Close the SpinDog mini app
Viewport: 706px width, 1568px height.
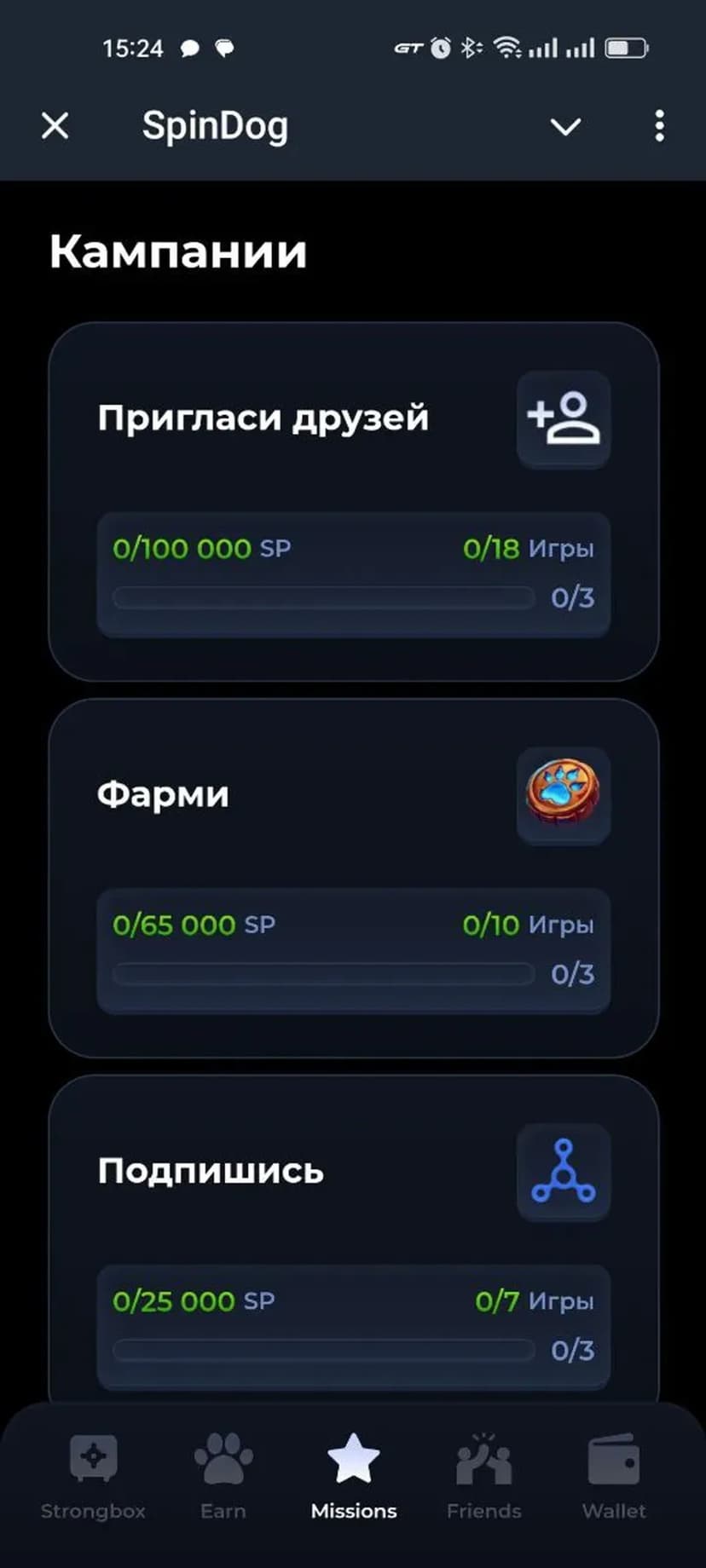55,126
